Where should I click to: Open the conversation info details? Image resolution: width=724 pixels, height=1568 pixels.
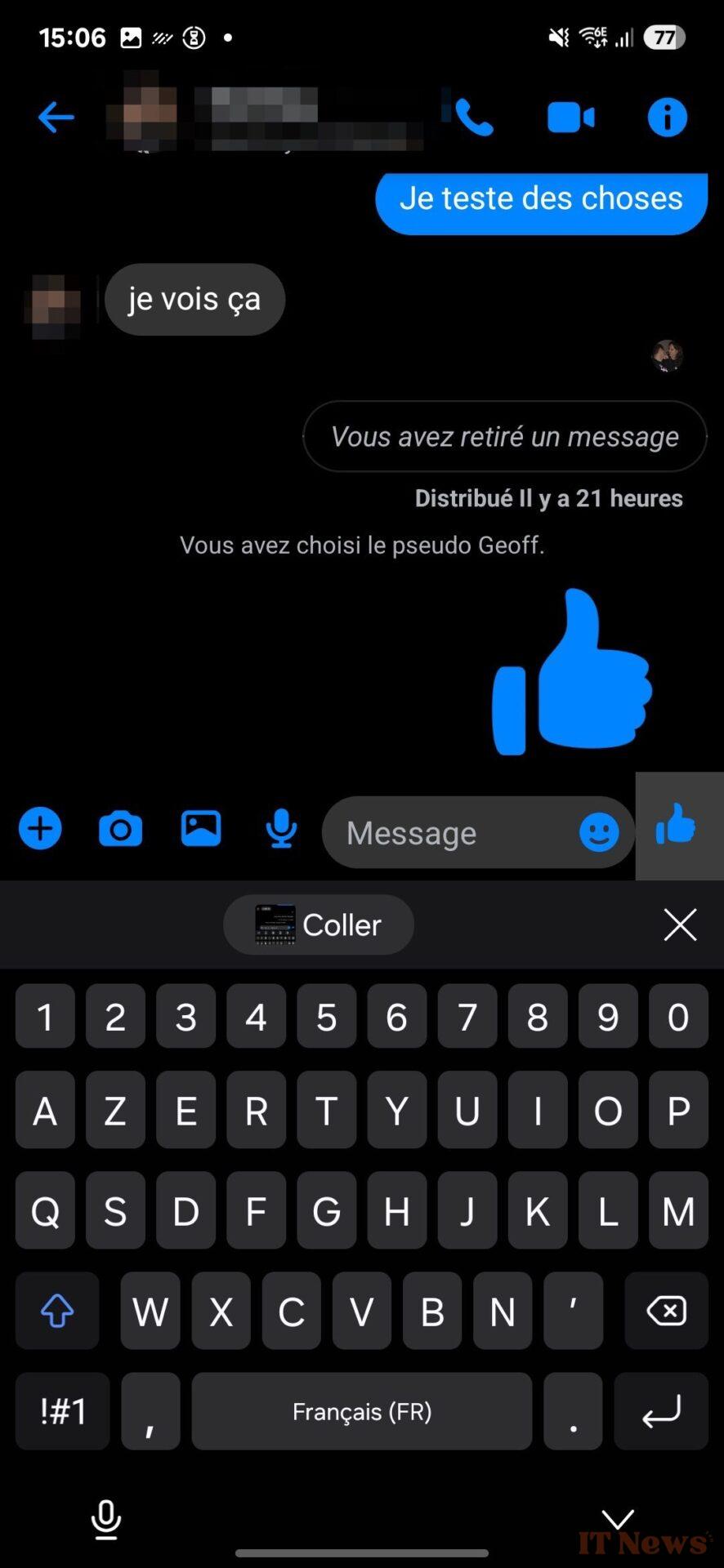click(667, 118)
